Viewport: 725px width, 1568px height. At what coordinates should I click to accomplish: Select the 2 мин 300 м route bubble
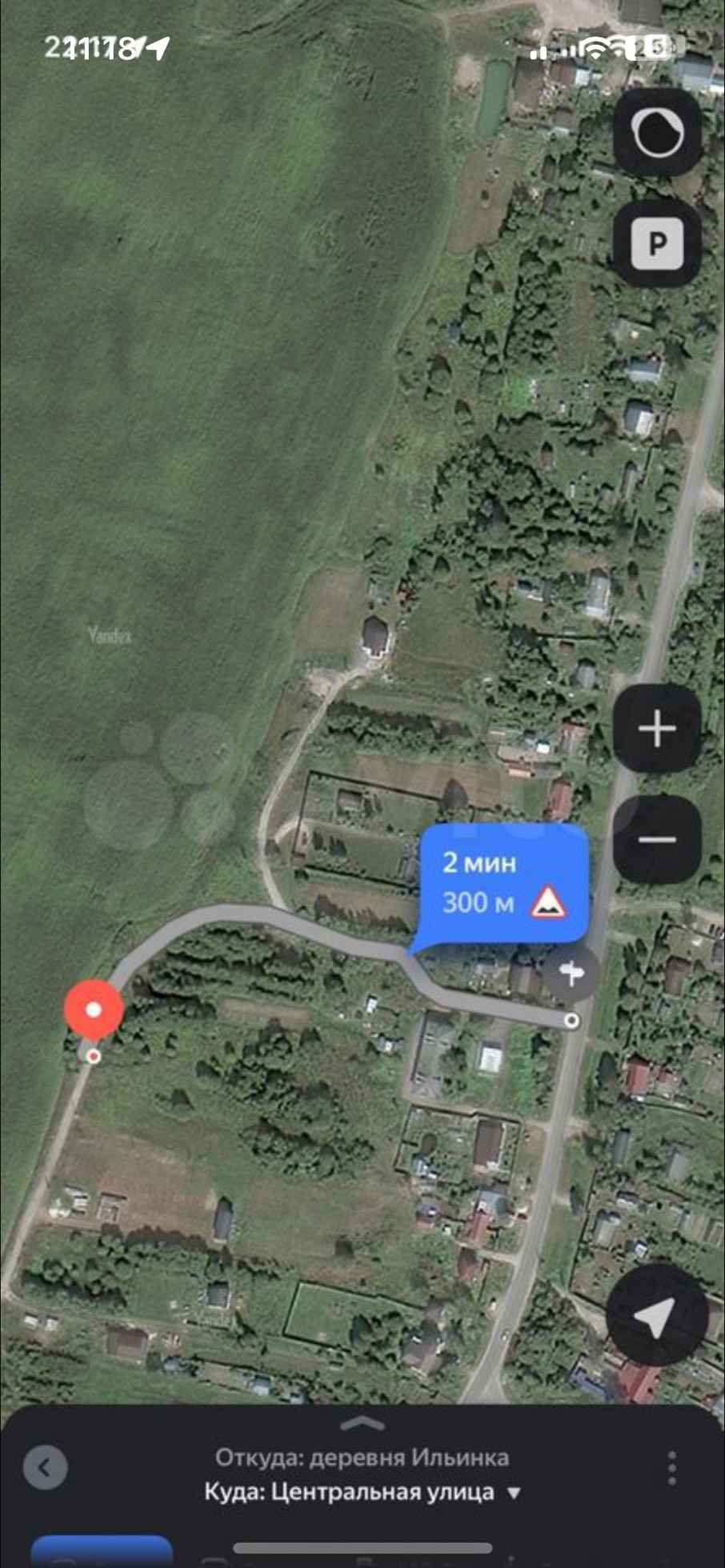tap(504, 883)
